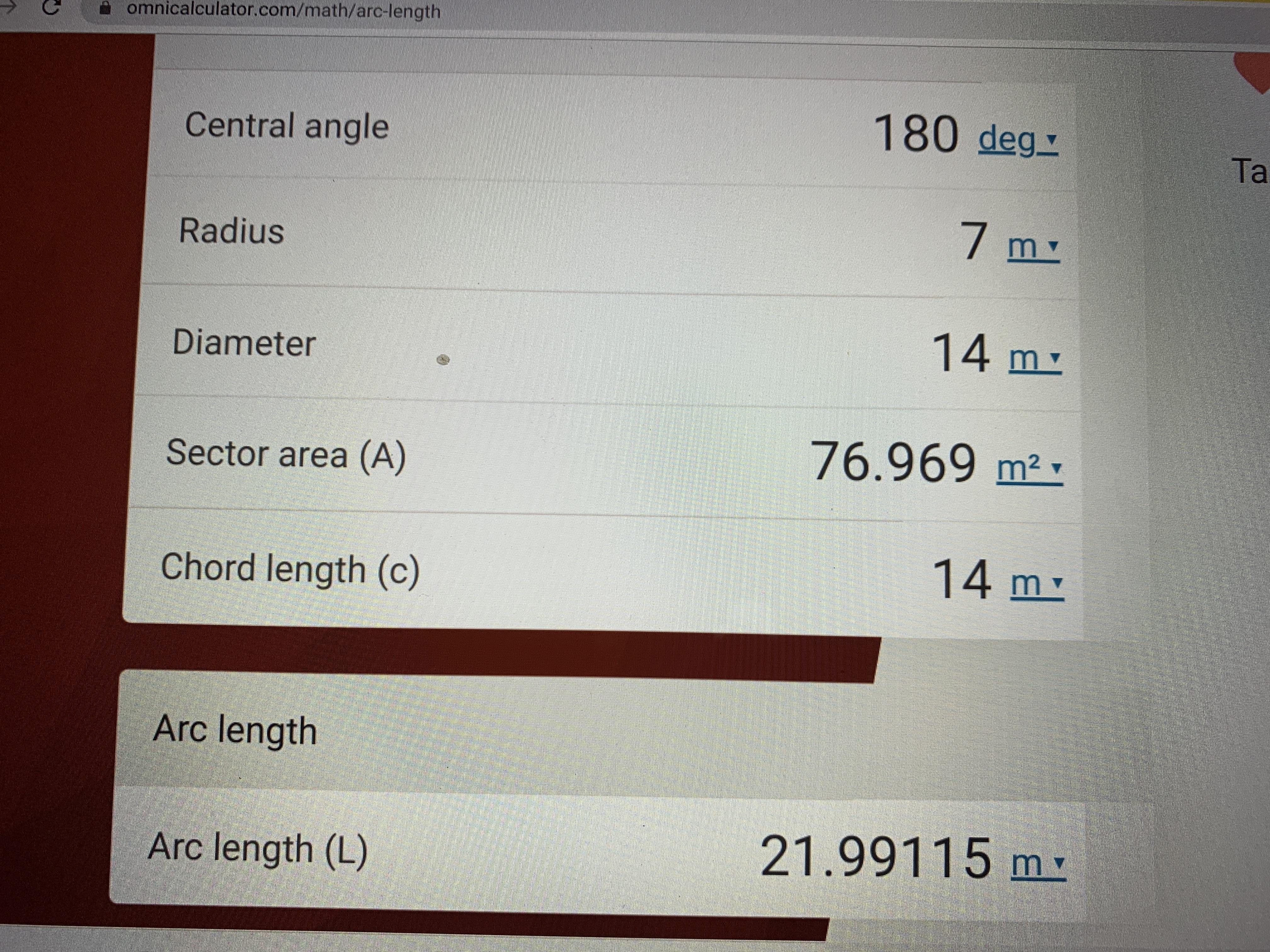Edit the Central angle value 180
The height and width of the screenshot is (952, 1270).
[x=915, y=134]
